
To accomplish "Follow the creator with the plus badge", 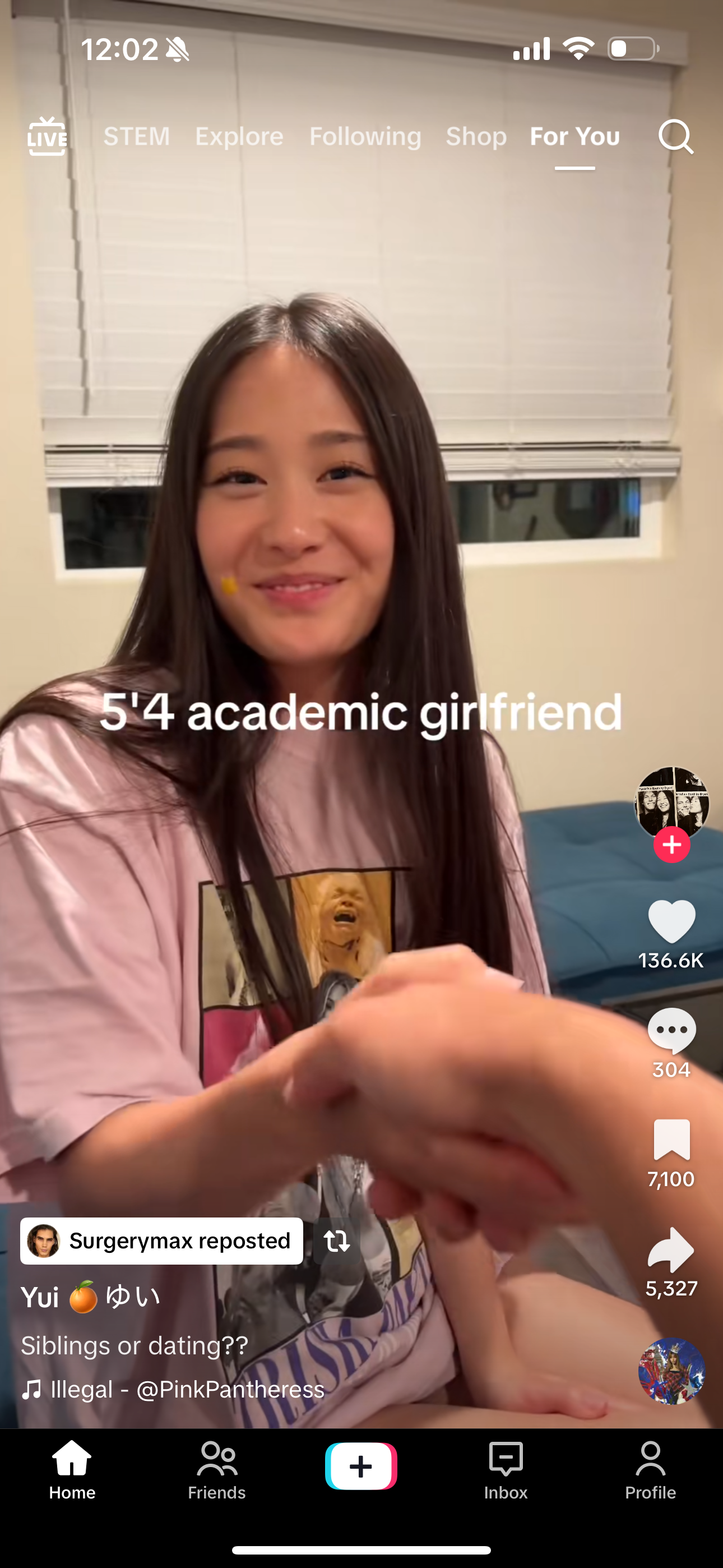I will click(671, 845).
